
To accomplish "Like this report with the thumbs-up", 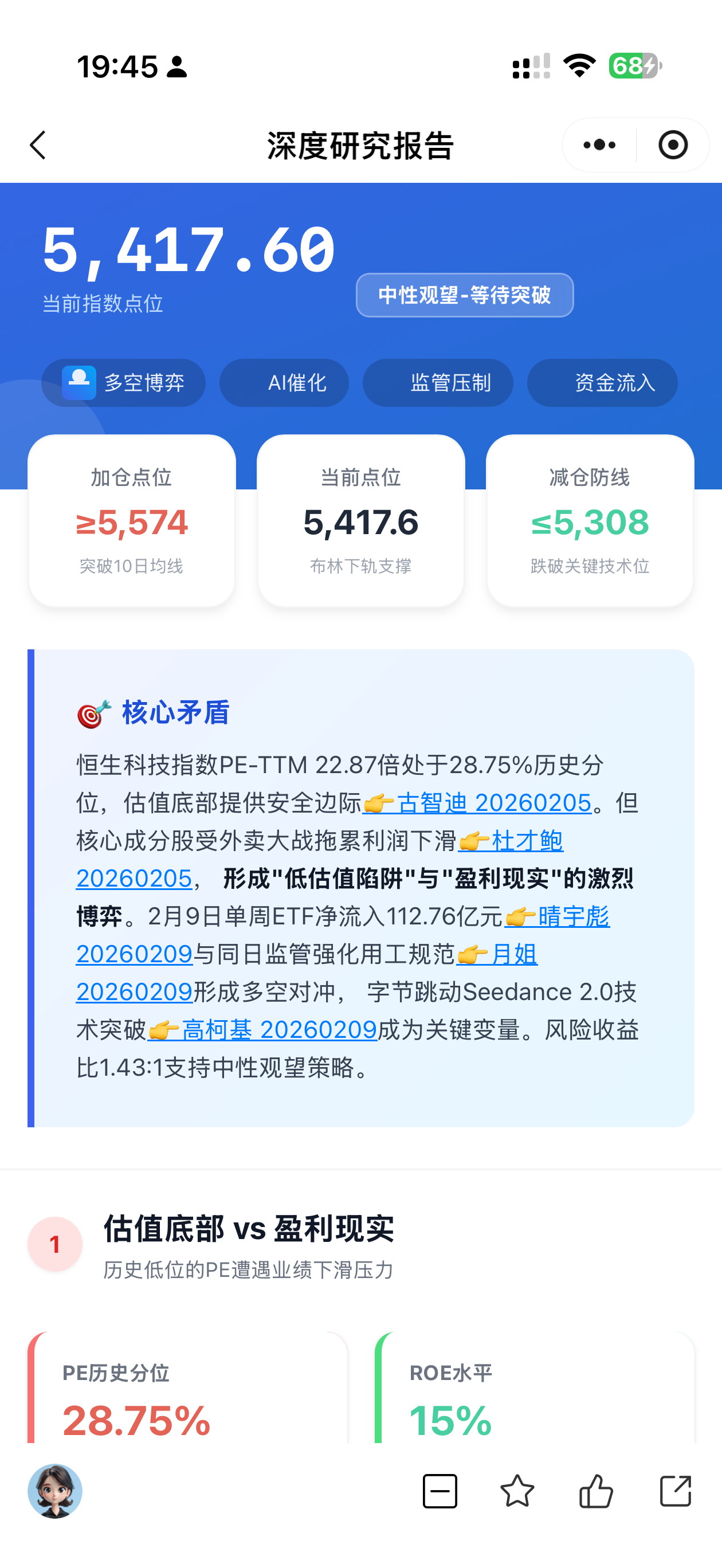I will (595, 1491).
